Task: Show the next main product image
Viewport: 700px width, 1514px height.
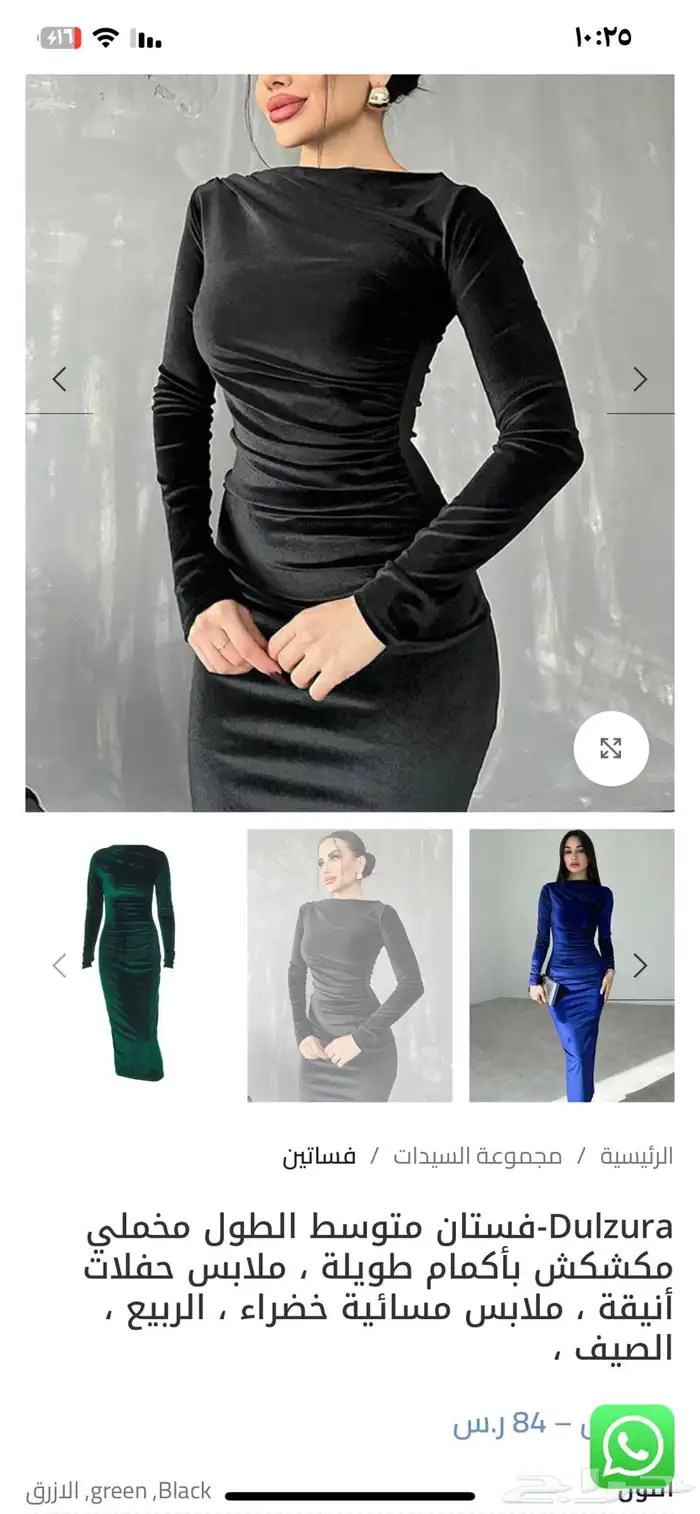Action: point(640,380)
